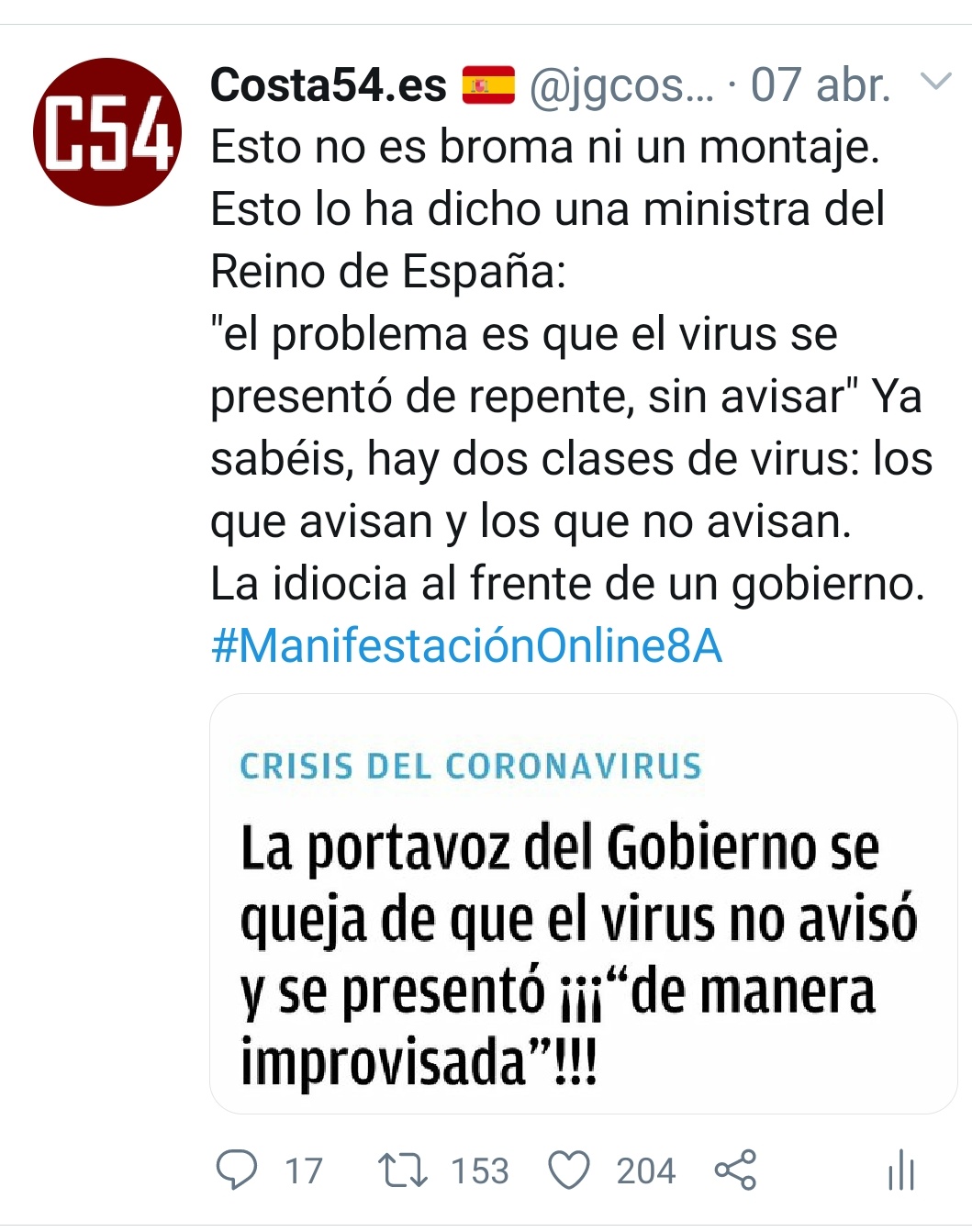View tweet activity analytics
Image resolution: width=972 pixels, height=1232 pixels.
901,1170
